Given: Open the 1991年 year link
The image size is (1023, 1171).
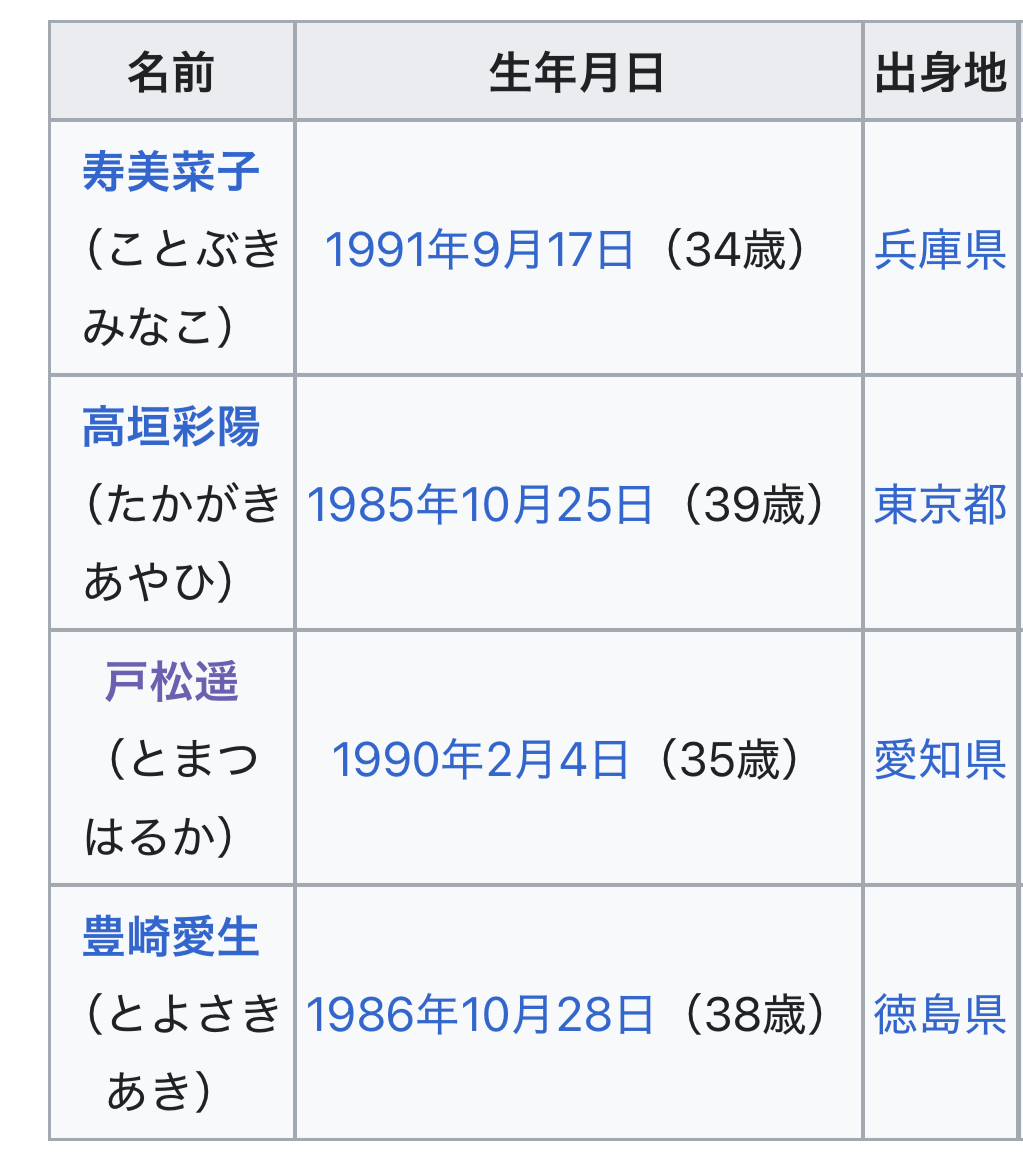Looking at the screenshot, I should (x=397, y=250).
